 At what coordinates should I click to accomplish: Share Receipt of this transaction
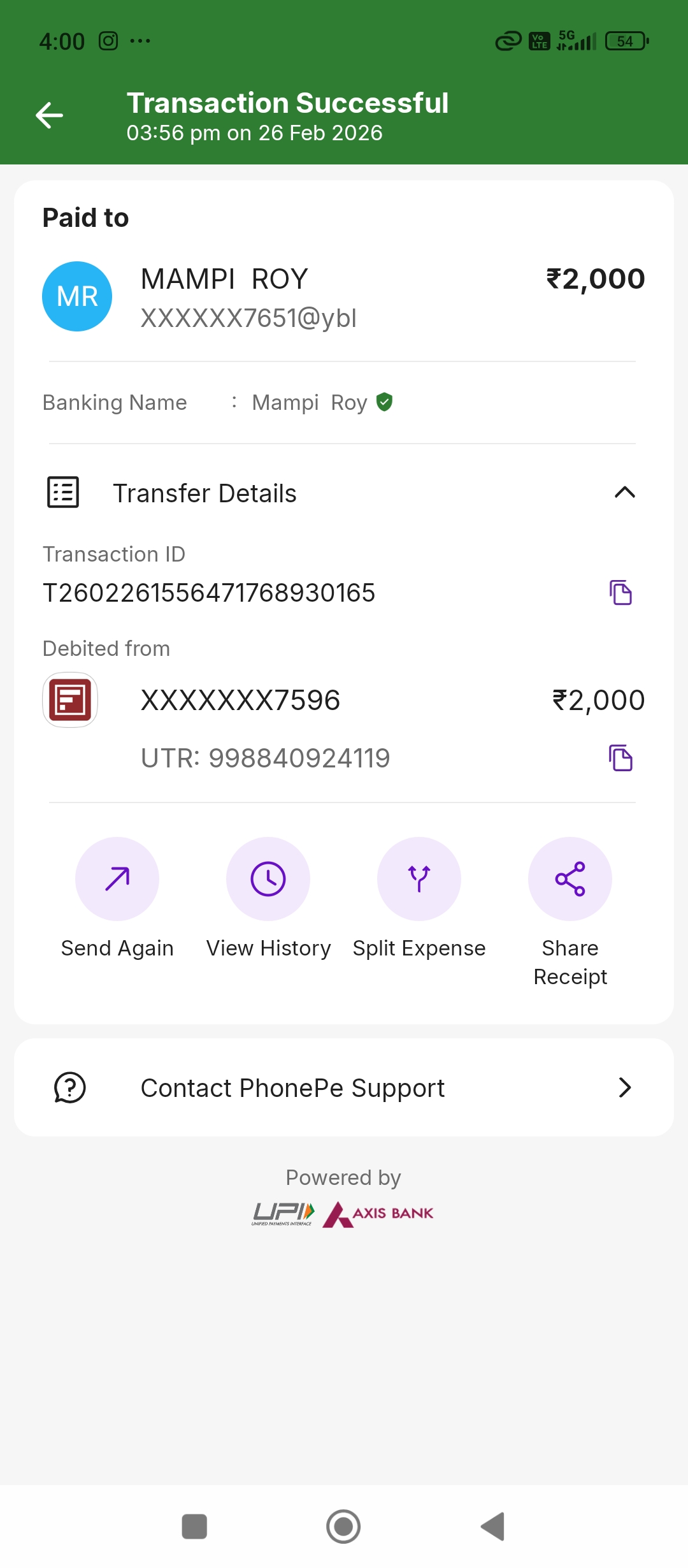pyautogui.click(x=570, y=879)
